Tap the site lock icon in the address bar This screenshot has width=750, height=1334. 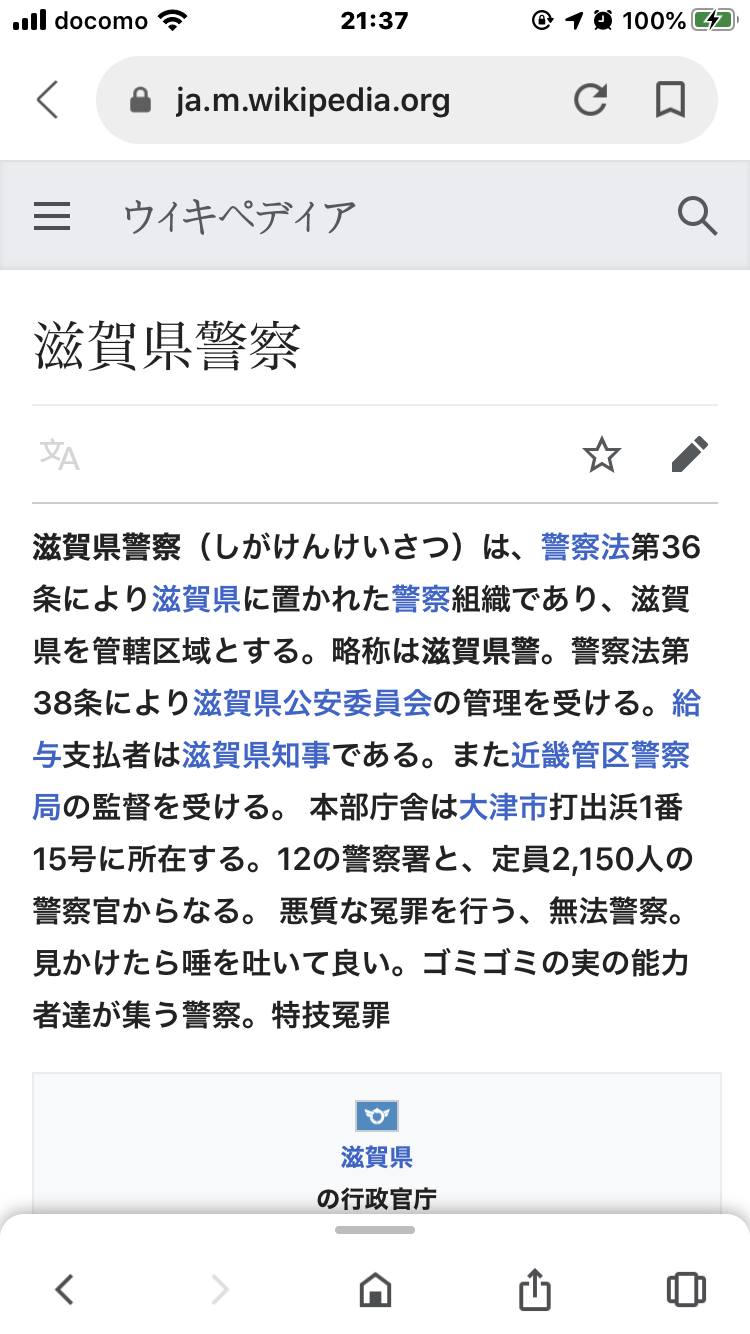(140, 100)
